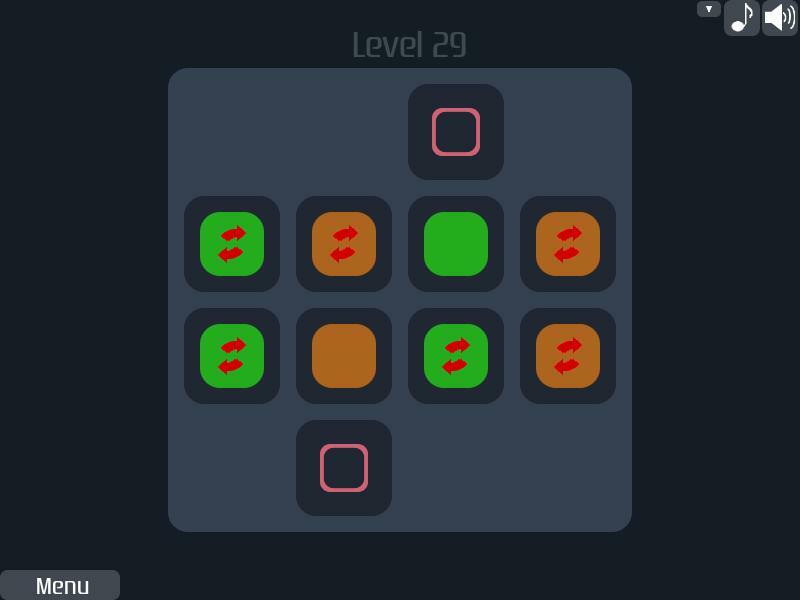This screenshot has height=600, width=800.
Task: Tap empty pink slot below the plain orange tile
Action: tap(344, 468)
